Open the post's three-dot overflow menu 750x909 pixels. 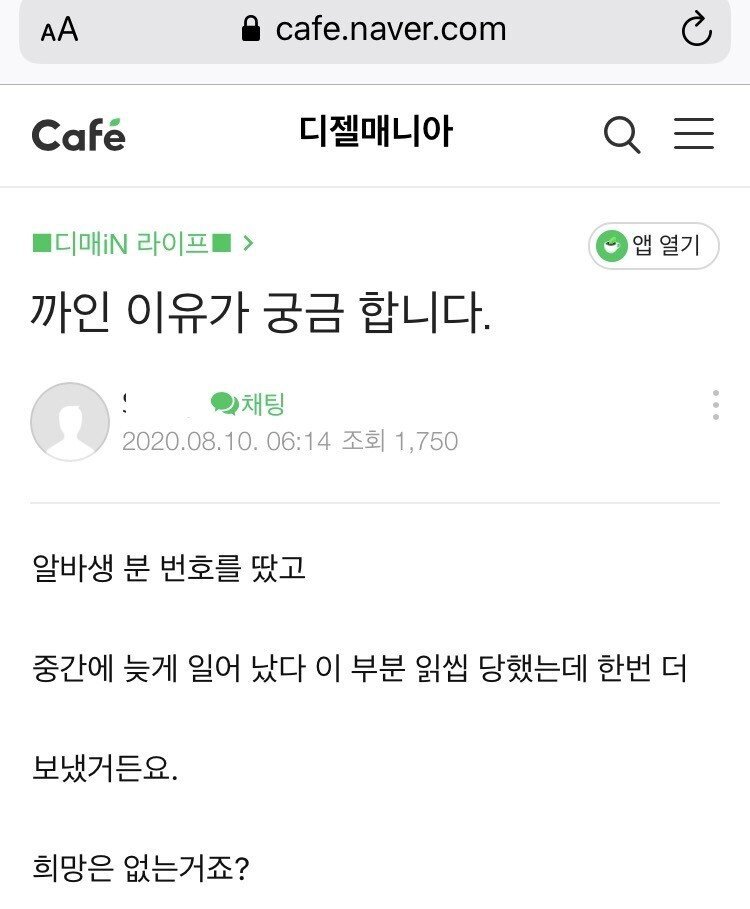click(716, 404)
